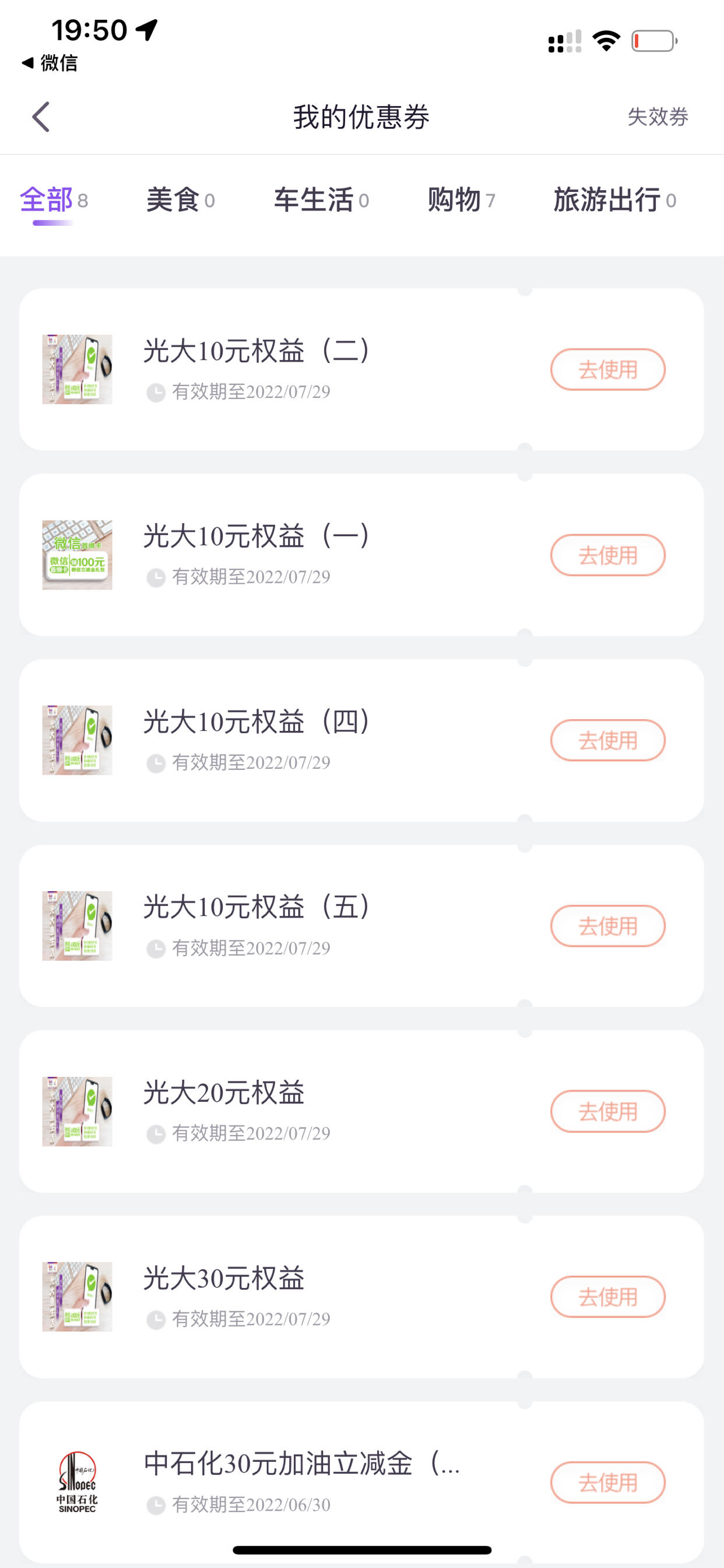724x1568 pixels.
Task: Open the 失效券 expired coupons page
Action: pos(657,117)
